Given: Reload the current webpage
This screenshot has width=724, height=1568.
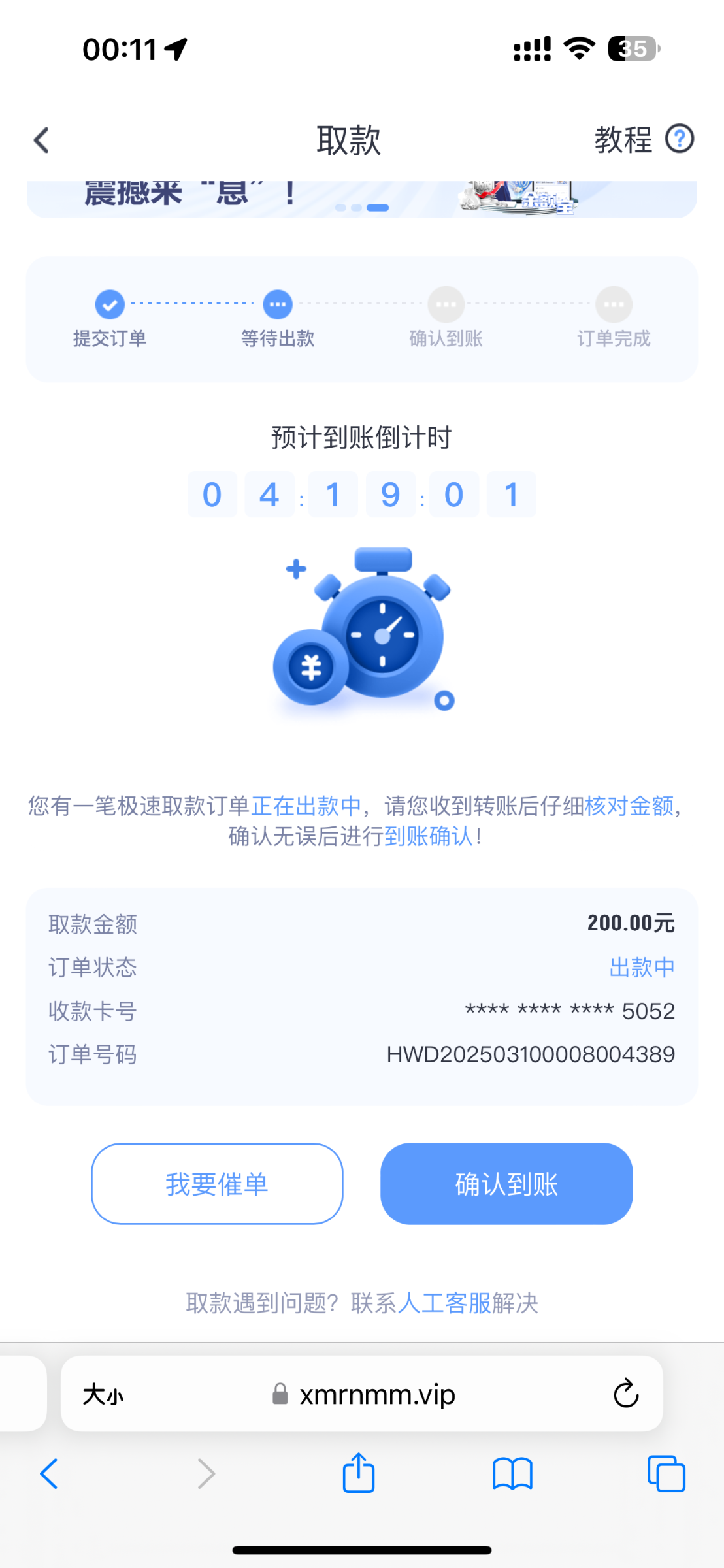Looking at the screenshot, I should tap(625, 1394).
